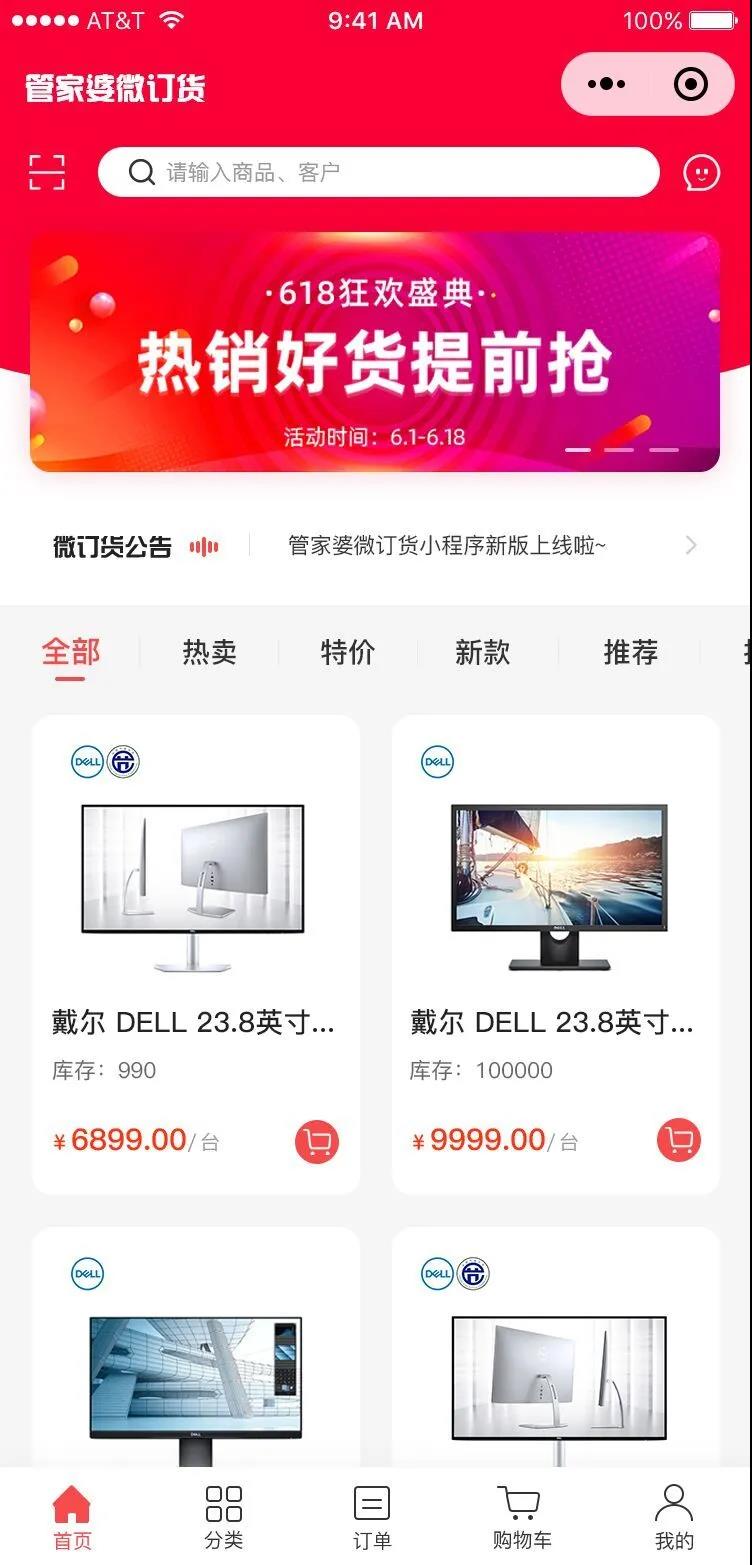
Task: Open the 我的 profile tab
Action: coord(674,1517)
